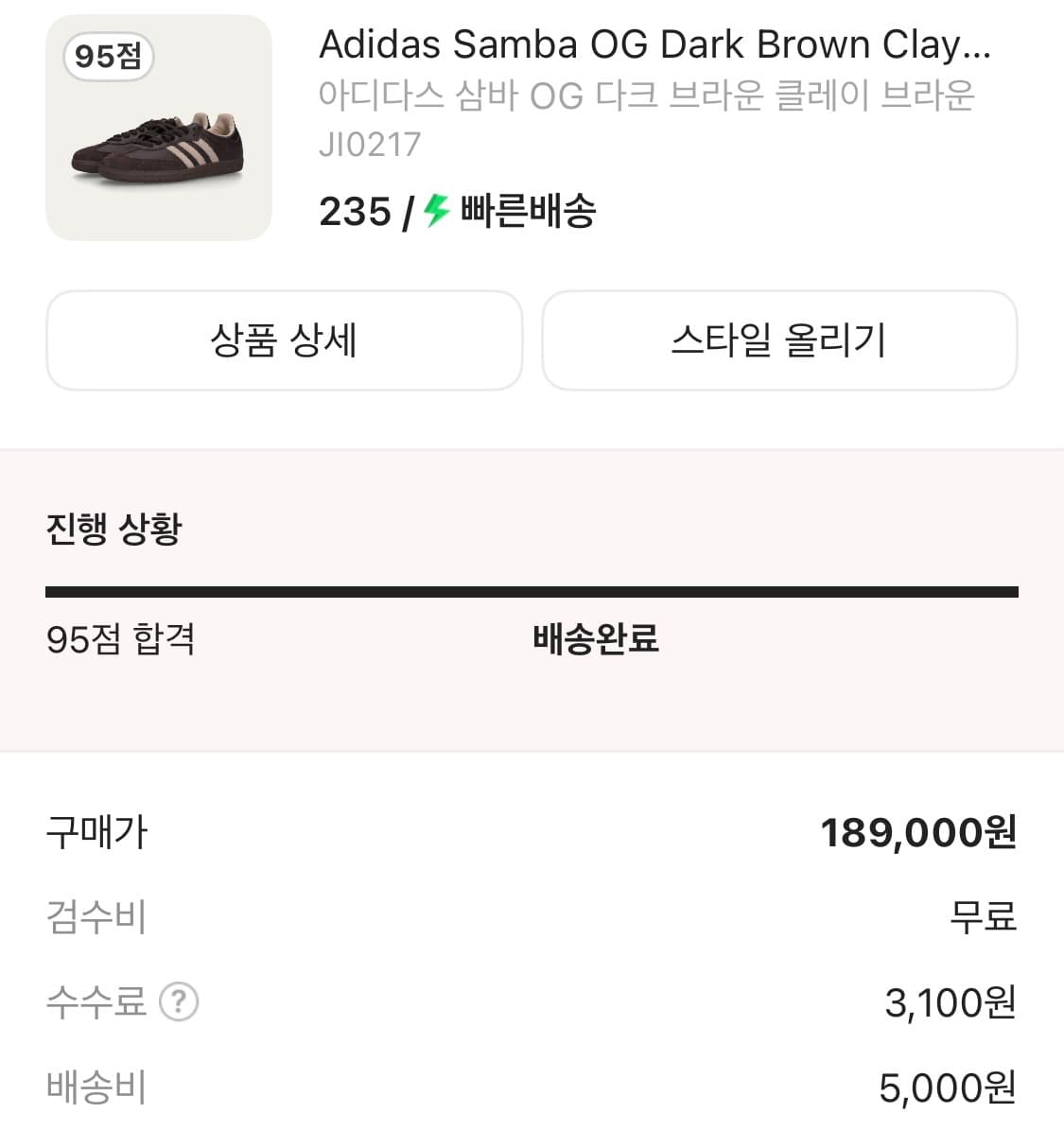Viewport: 1064px width, 1131px height.
Task: Tap the order progress bar
Action: point(532,590)
